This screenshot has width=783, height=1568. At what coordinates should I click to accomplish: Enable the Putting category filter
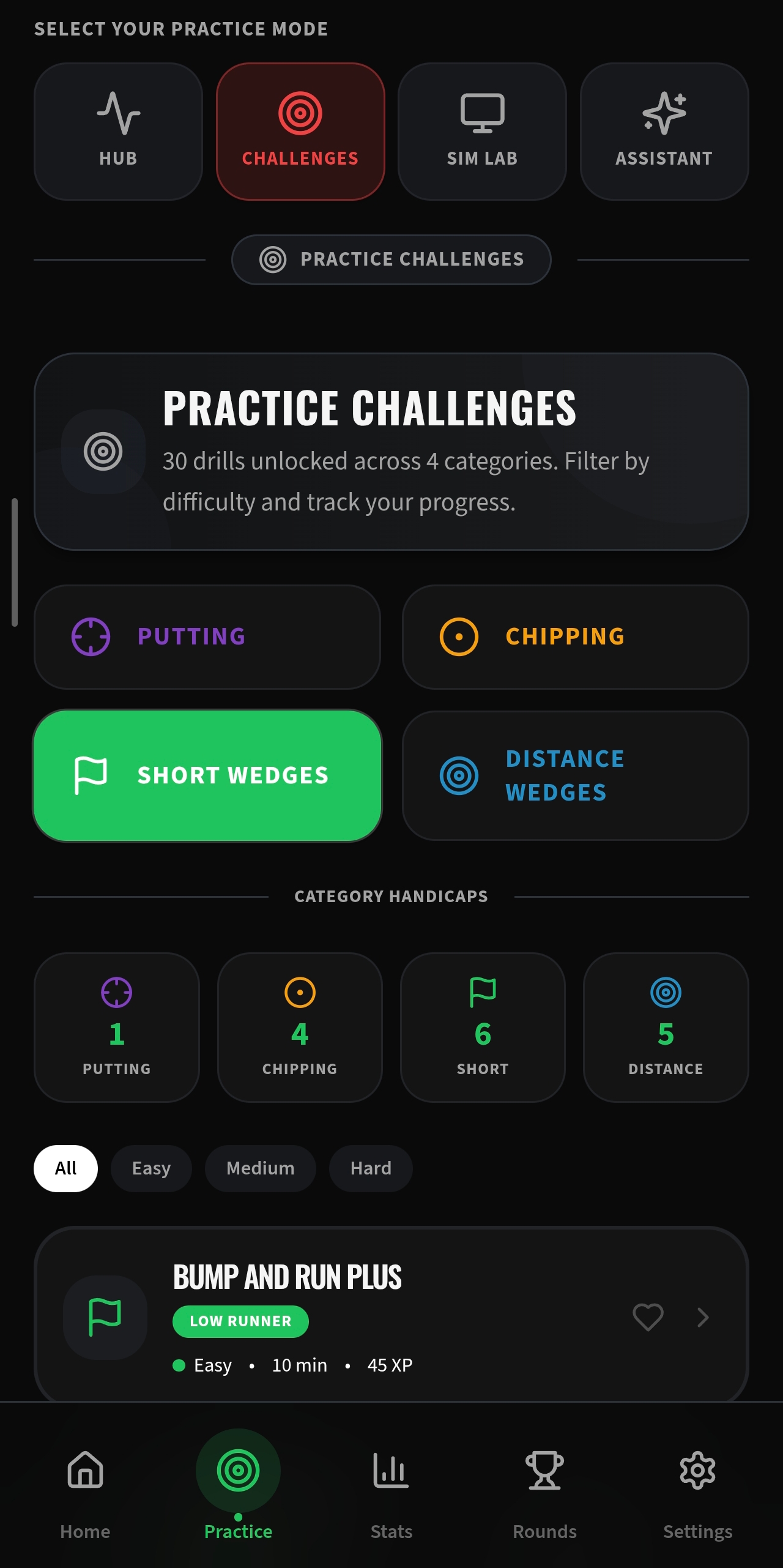[x=207, y=637]
